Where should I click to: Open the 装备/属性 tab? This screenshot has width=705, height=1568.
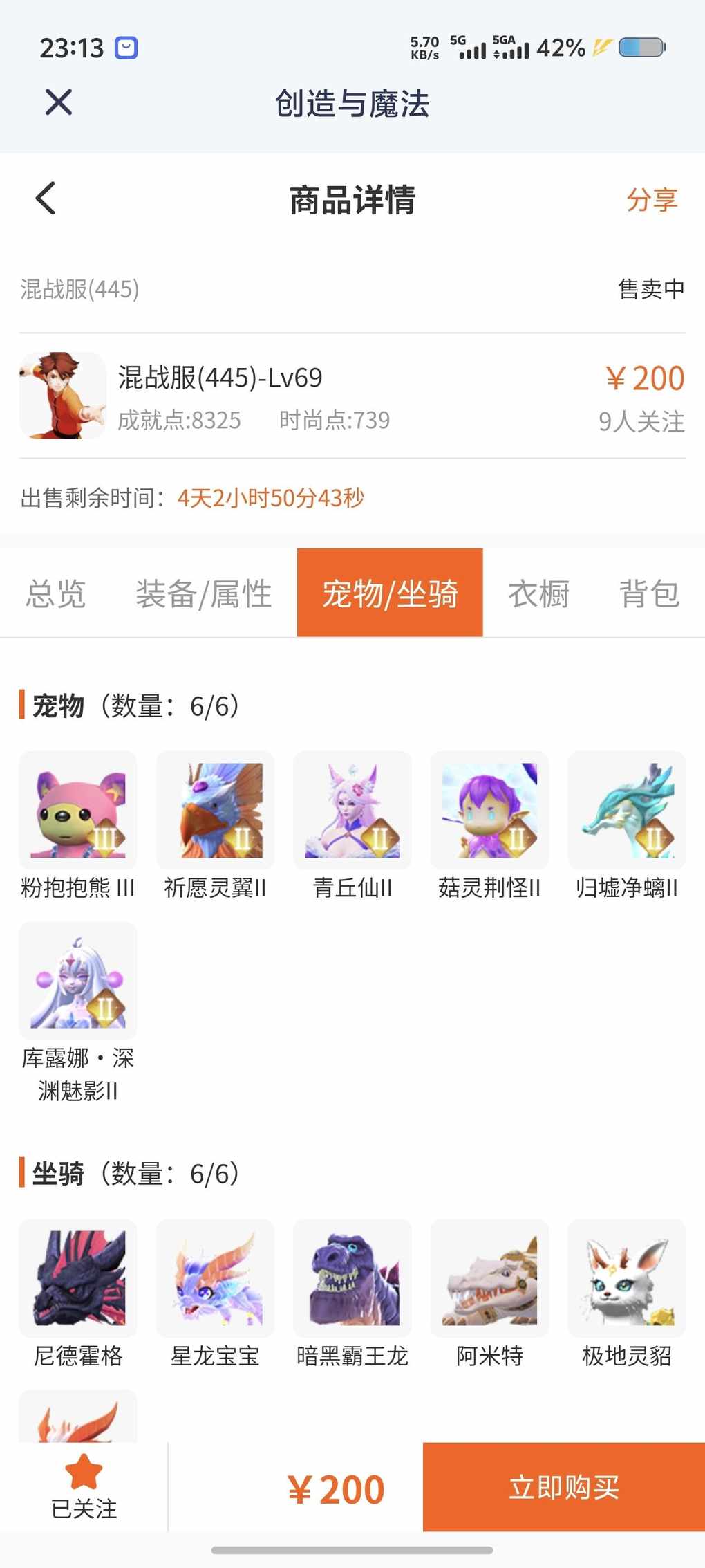[x=204, y=593]
